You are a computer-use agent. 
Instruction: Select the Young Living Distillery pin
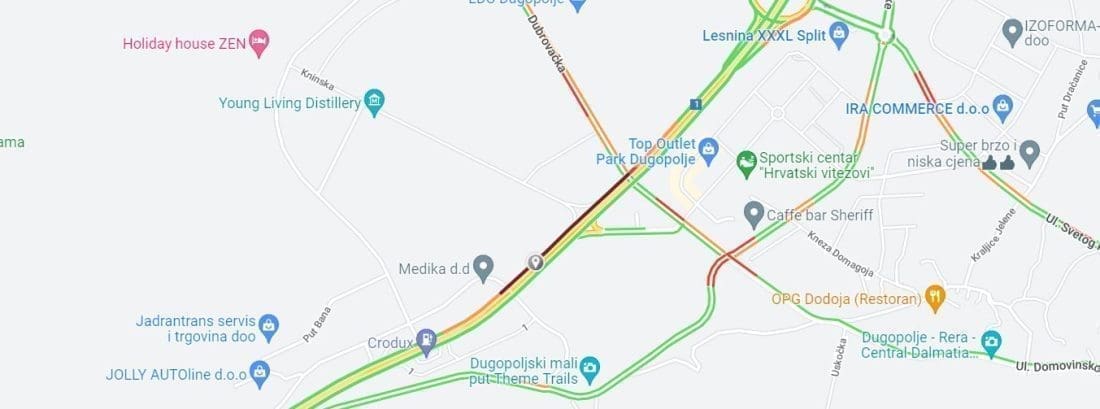pyautogui.click(x=375, y=100)
